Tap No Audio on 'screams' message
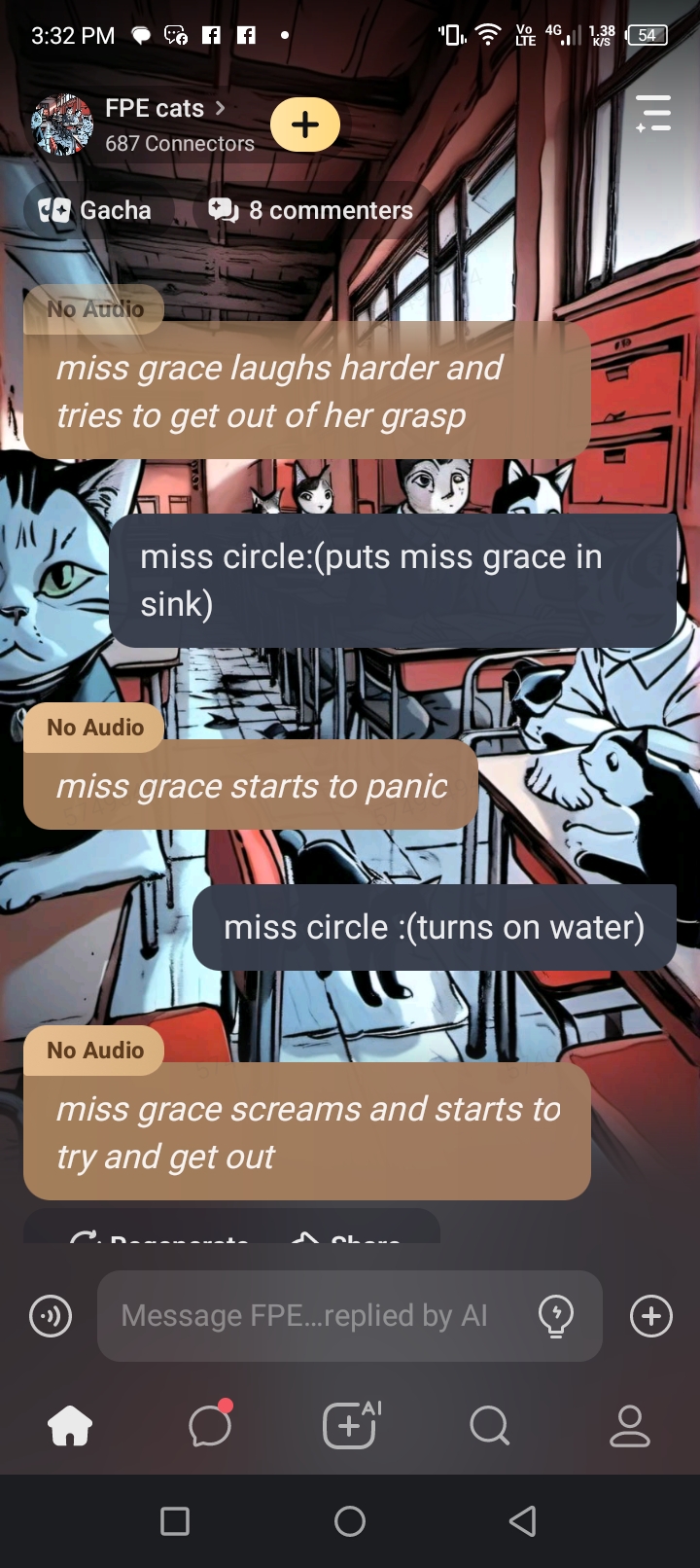This screenshot has width=700, height=1568. coord(95,1051)
